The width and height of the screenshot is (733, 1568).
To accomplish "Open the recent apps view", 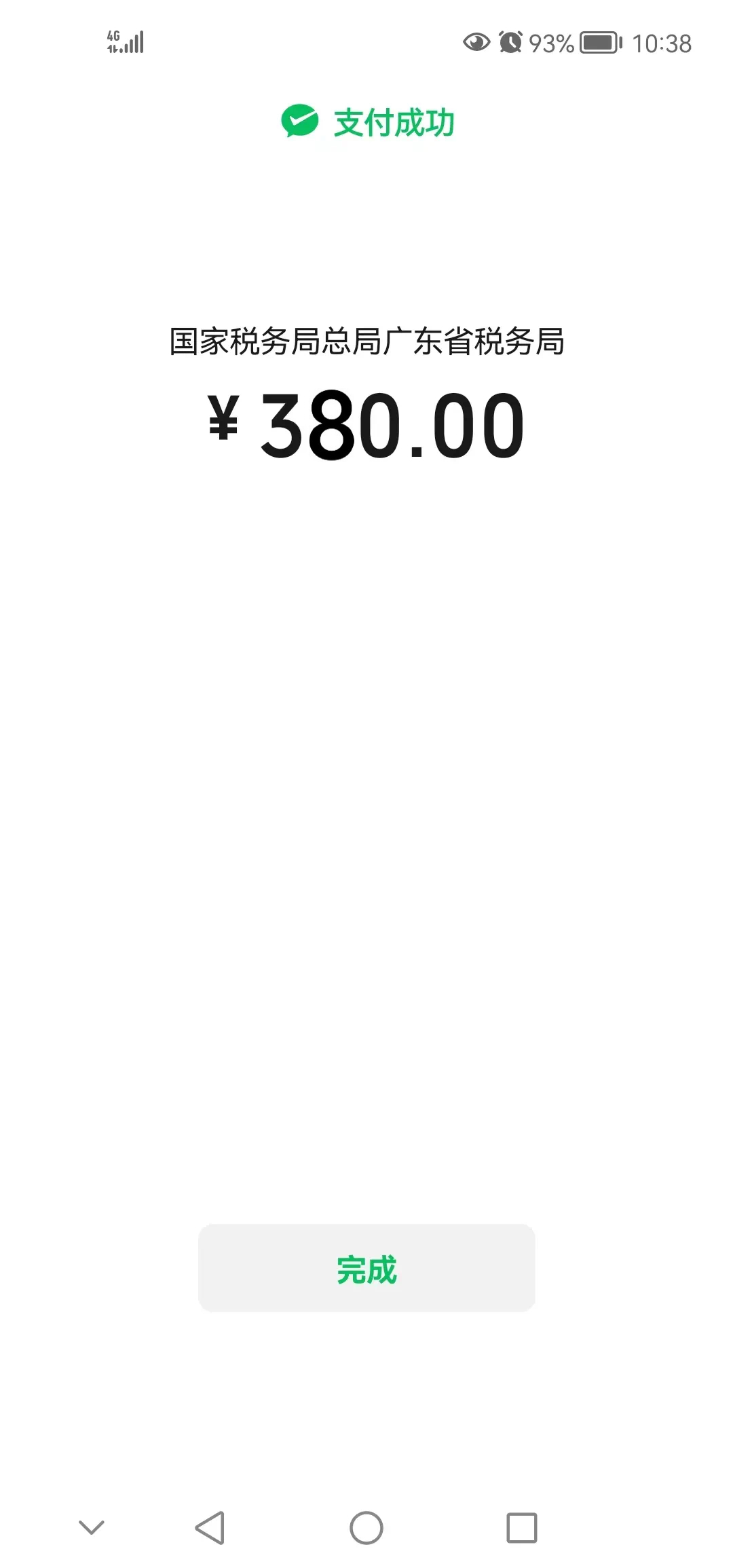I will (x=522, y=1528).
